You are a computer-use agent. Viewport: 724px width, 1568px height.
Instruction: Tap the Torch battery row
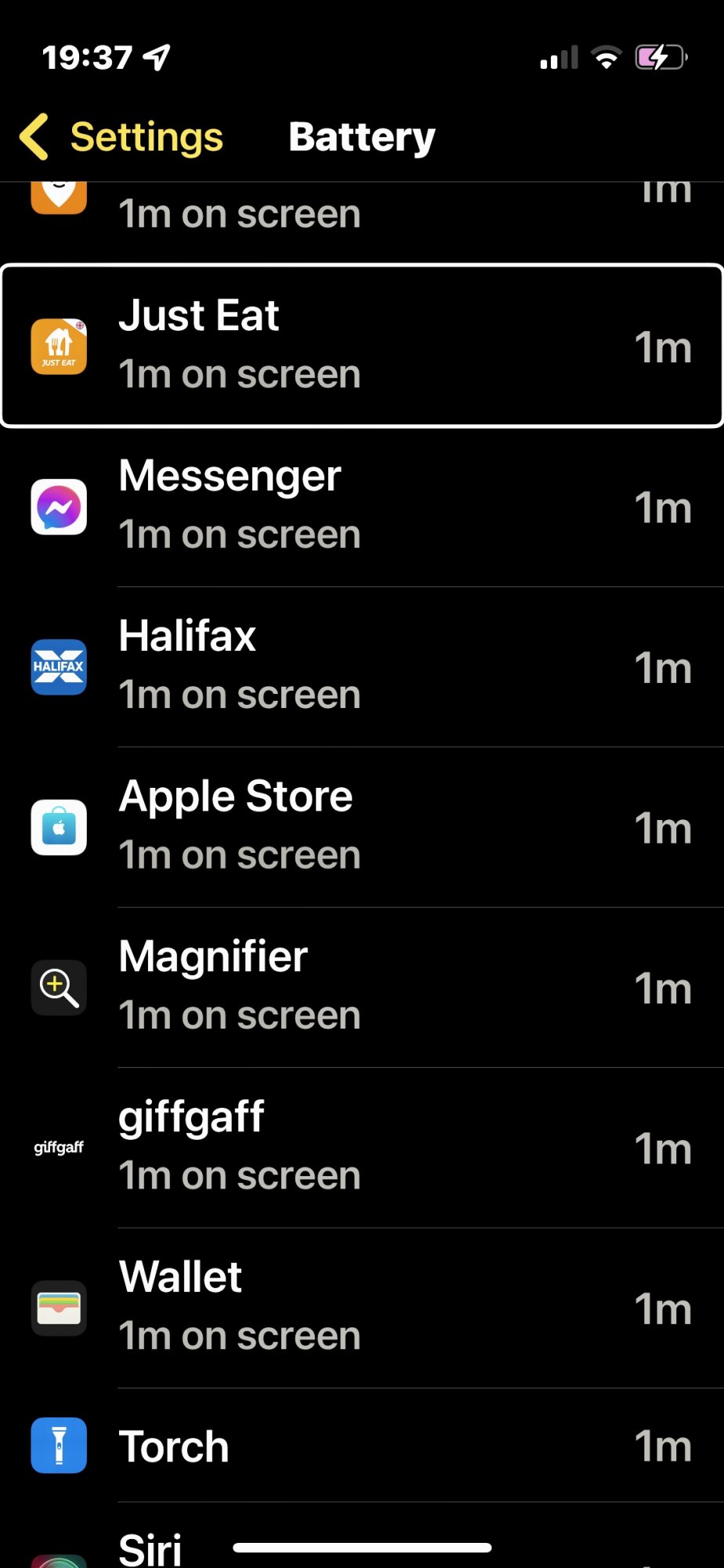coord(362,1446)
